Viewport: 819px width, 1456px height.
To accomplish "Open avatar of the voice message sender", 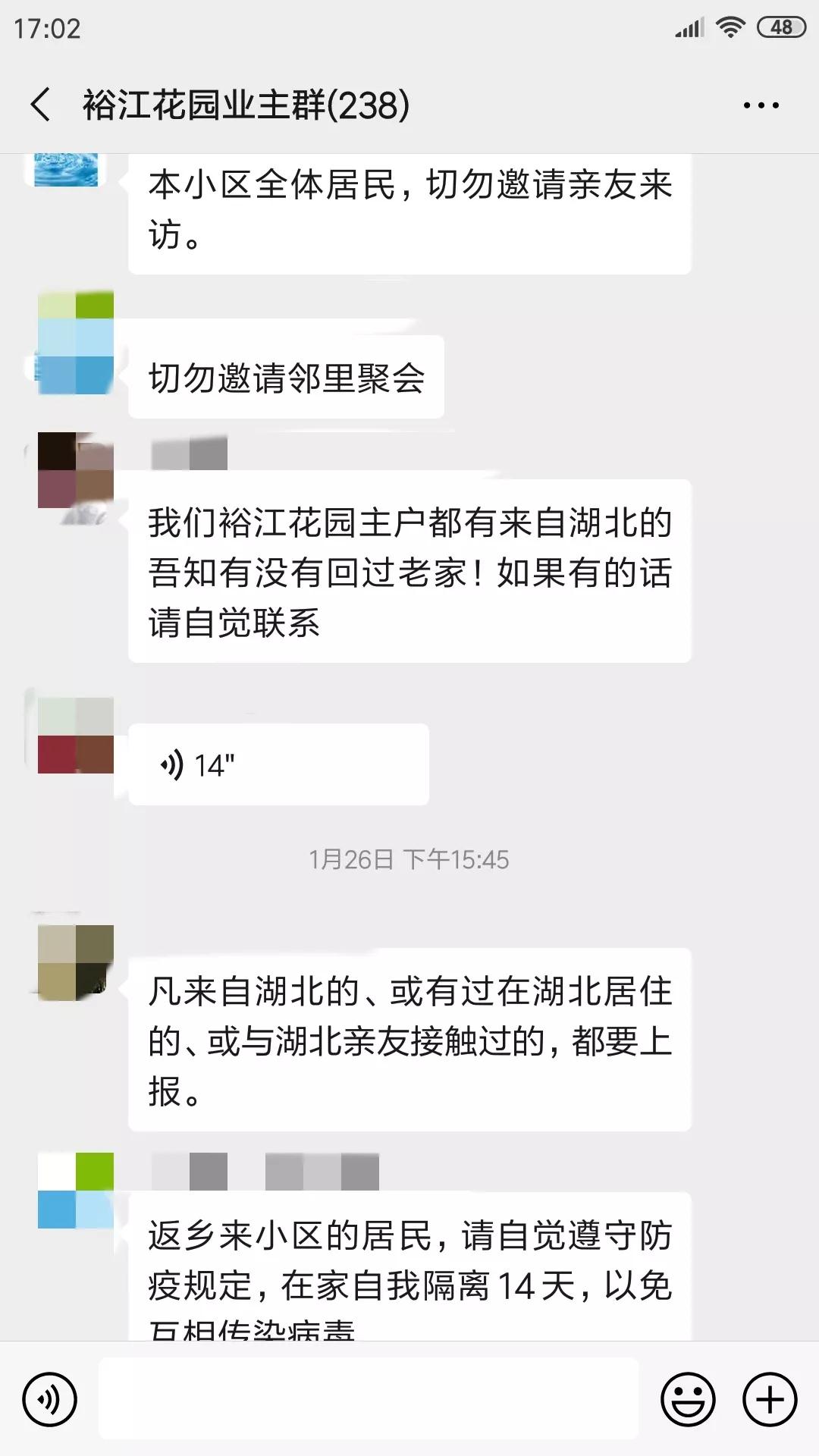I will pos(76,735).
